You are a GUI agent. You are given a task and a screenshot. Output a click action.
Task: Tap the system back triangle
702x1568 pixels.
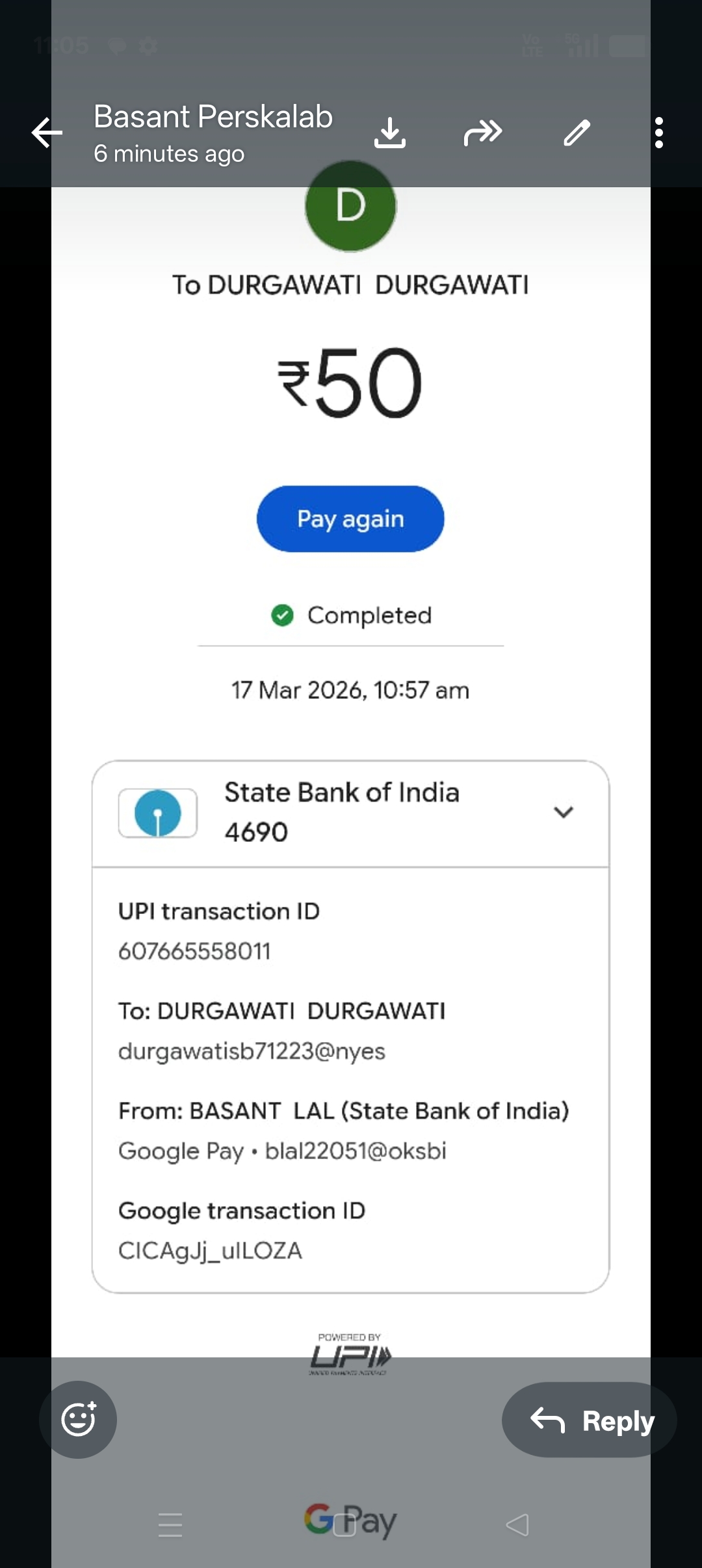click(x=517, y=1525)
